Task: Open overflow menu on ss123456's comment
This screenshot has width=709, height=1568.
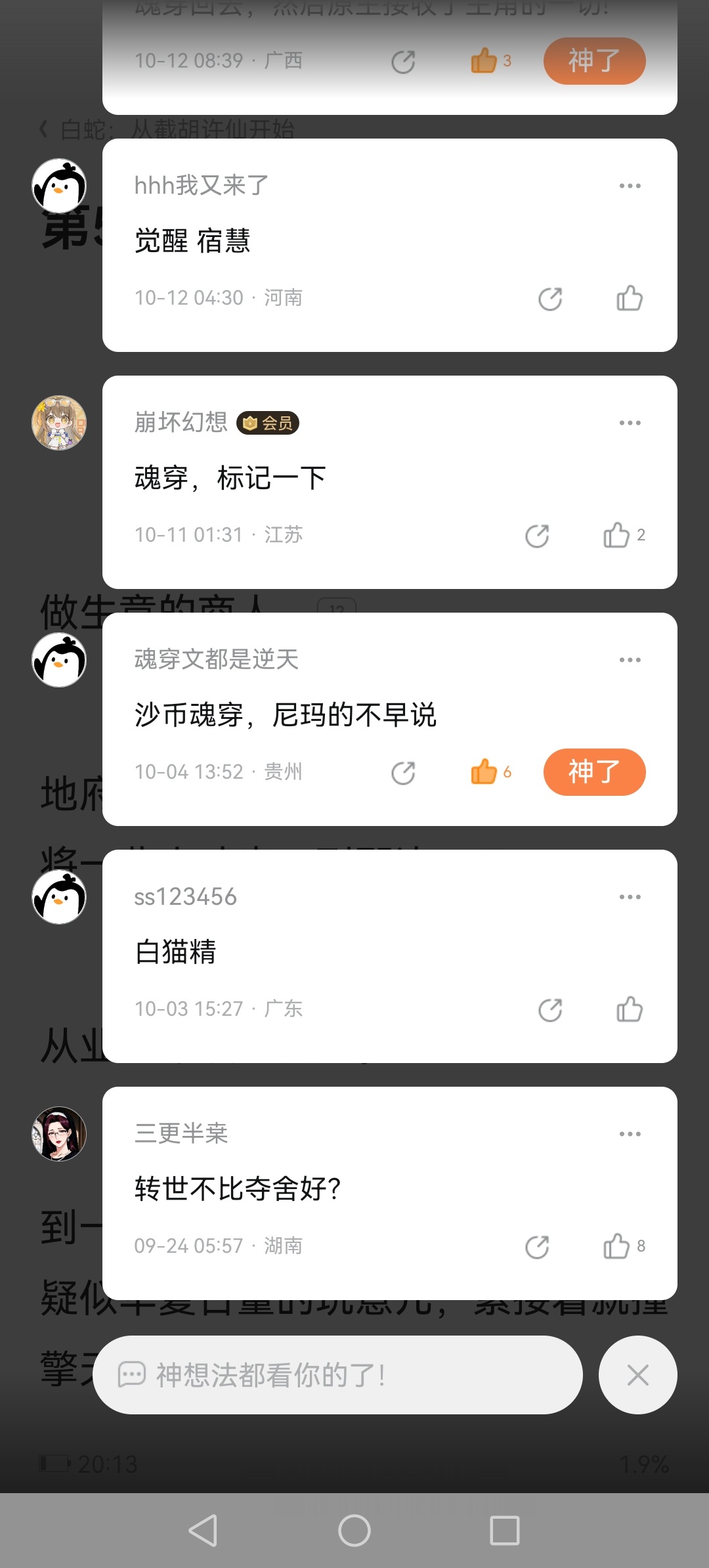Action: pyautogui.click(x=630, y=897)
